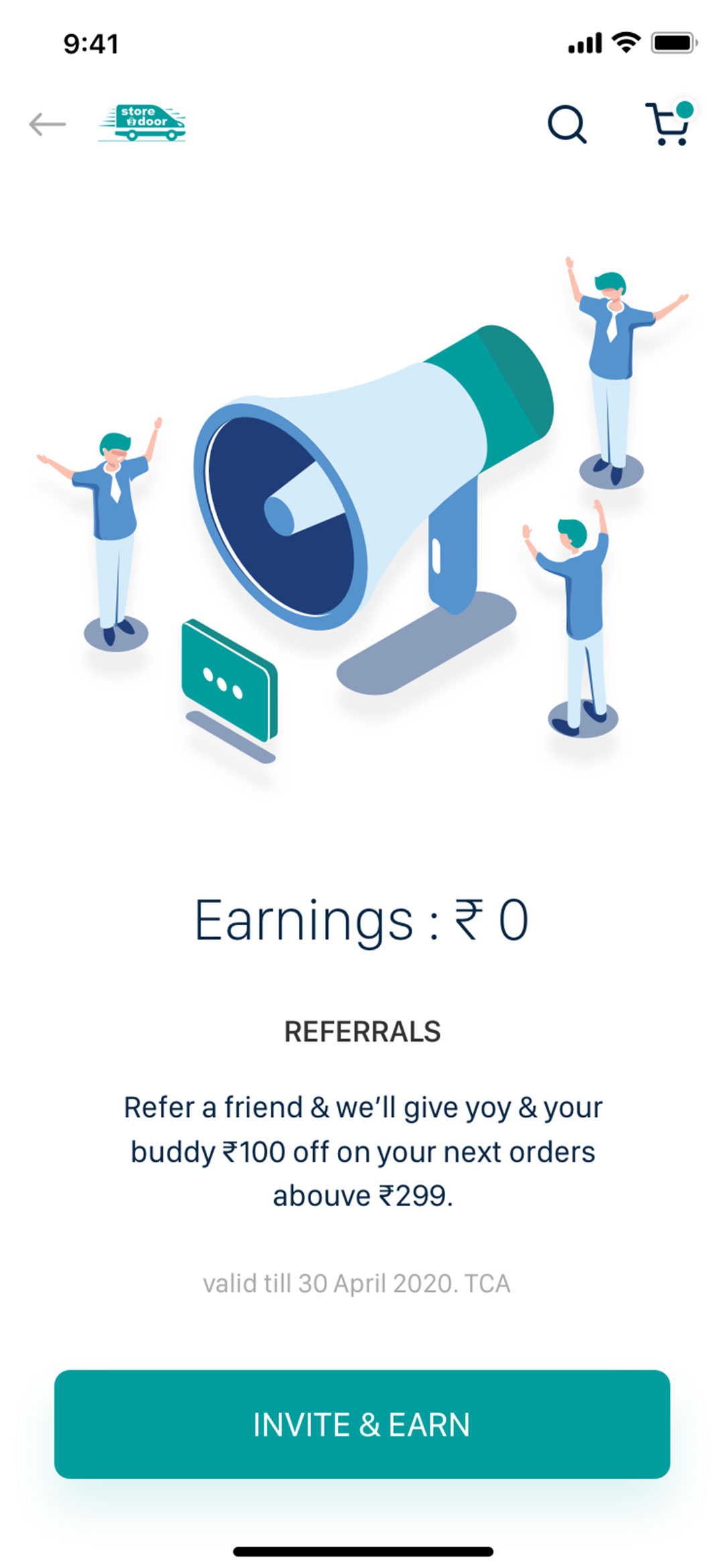Go back using the arrow icon
The image size is (724, 1568).
(x=47, y=124)
